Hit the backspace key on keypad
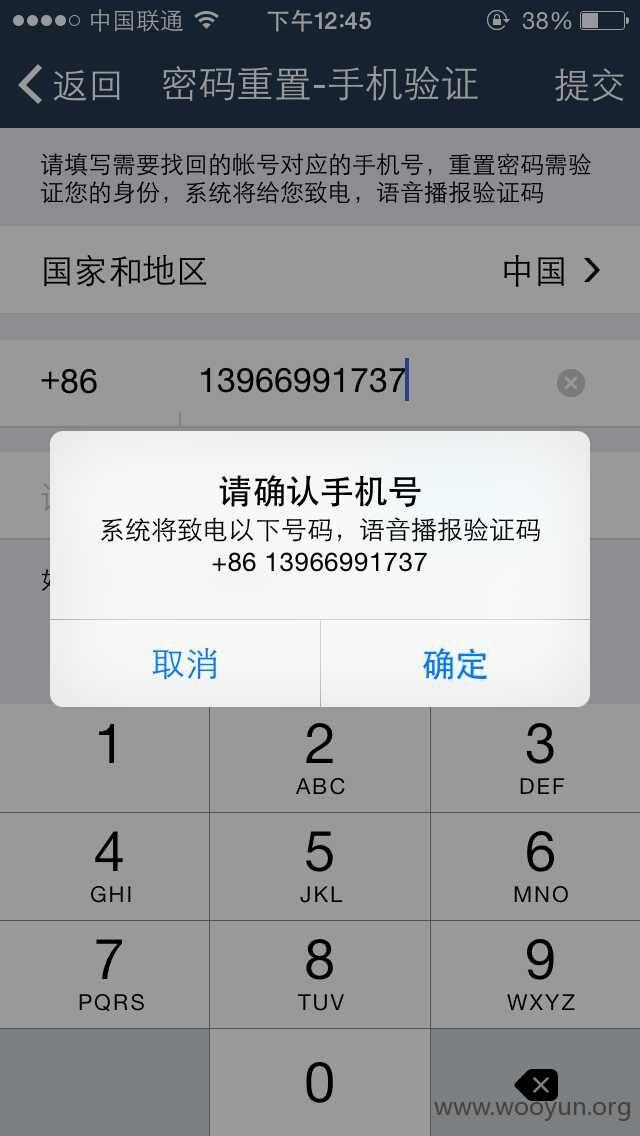This screenshot has width=640, height=1136. point(536,1083)
